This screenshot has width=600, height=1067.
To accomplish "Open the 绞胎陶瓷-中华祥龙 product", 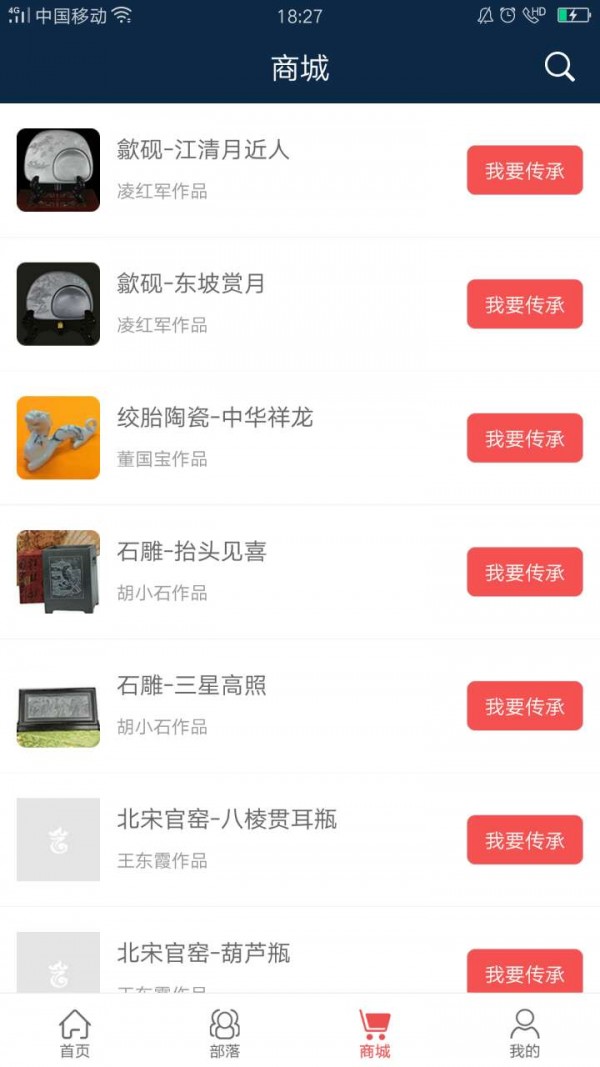I will click(x=215, y=418).
